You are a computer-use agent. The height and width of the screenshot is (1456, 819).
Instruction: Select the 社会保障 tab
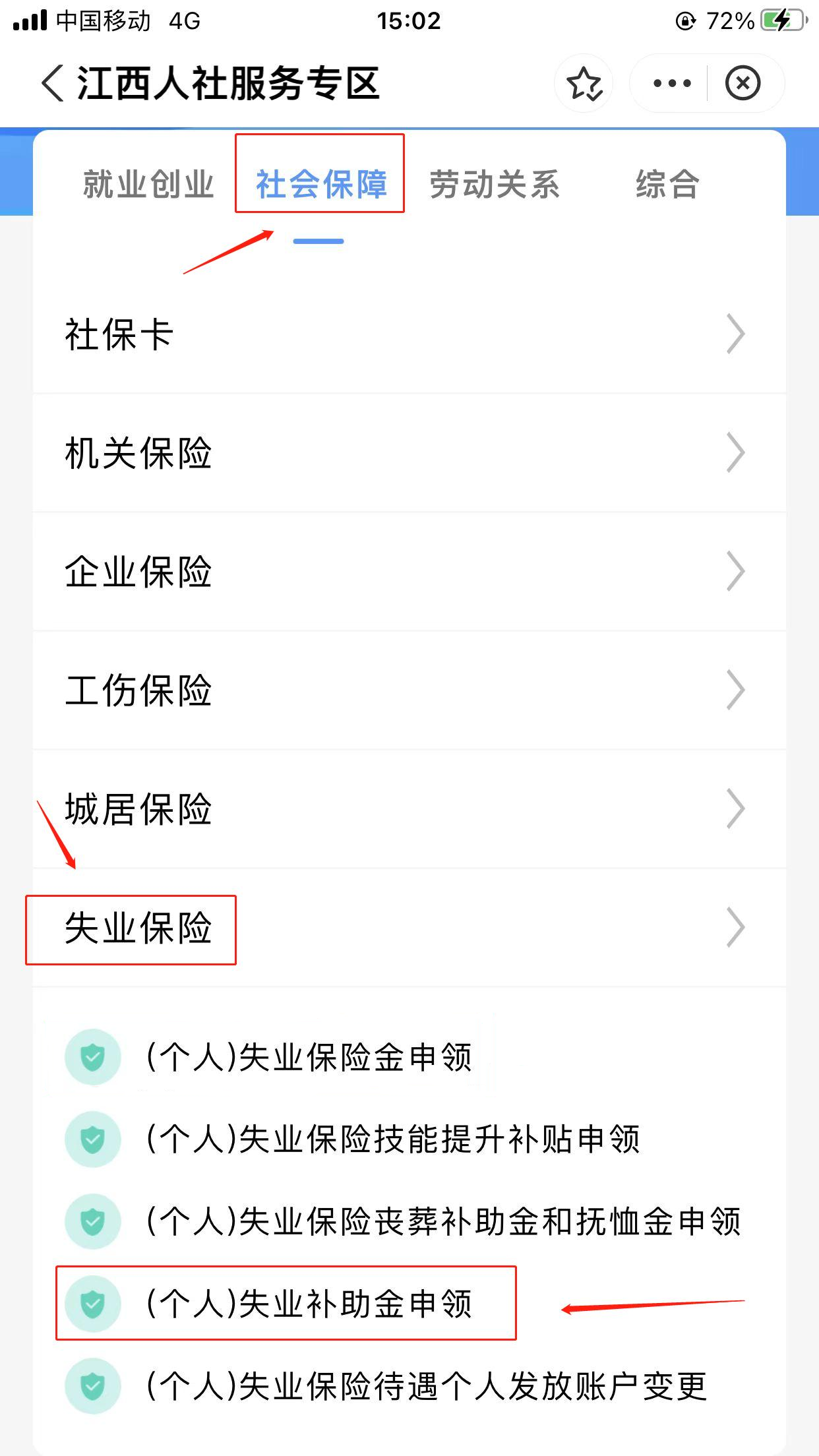point(321,184)
